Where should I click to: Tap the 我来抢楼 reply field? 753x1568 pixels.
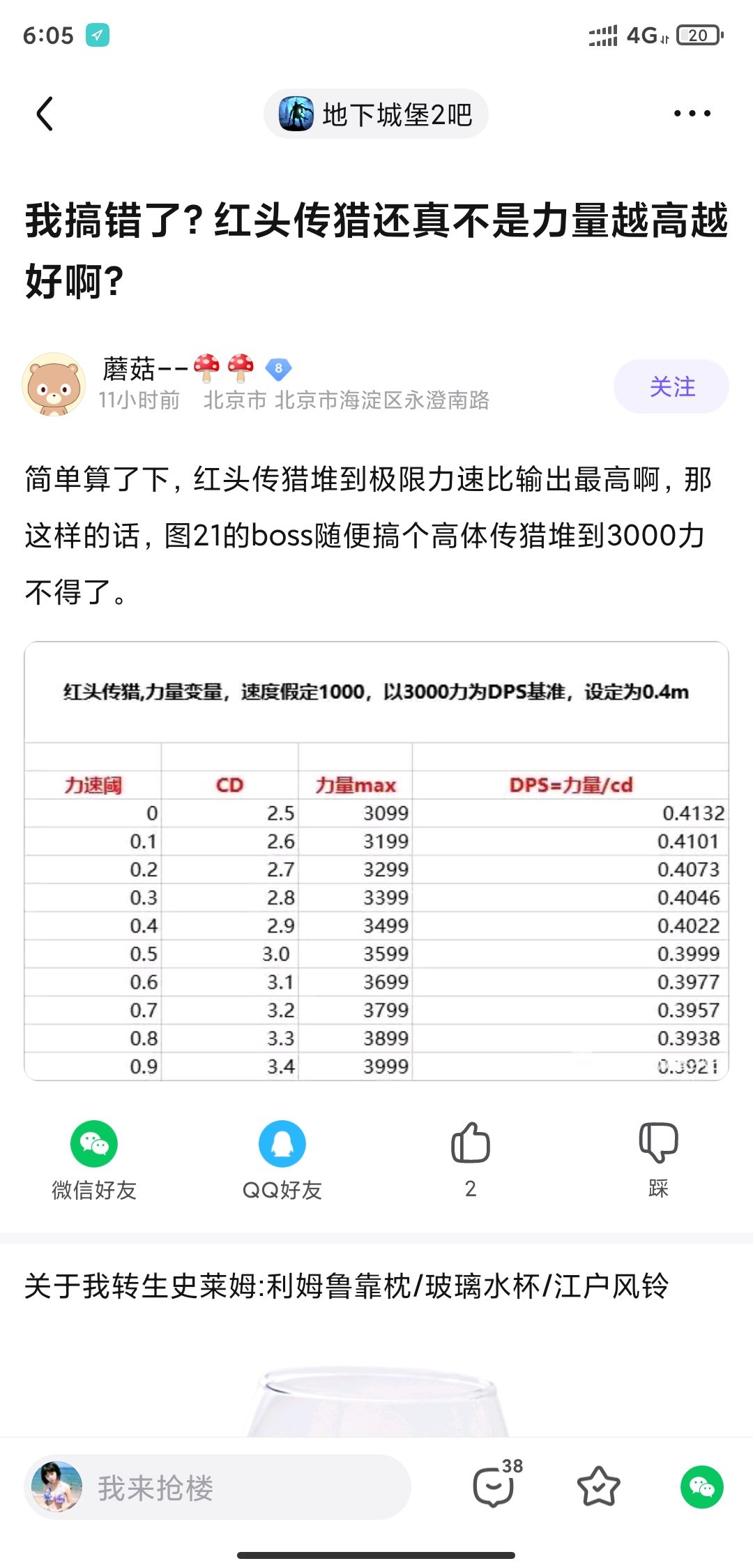pyautogui.click(x=218, y=1487)
